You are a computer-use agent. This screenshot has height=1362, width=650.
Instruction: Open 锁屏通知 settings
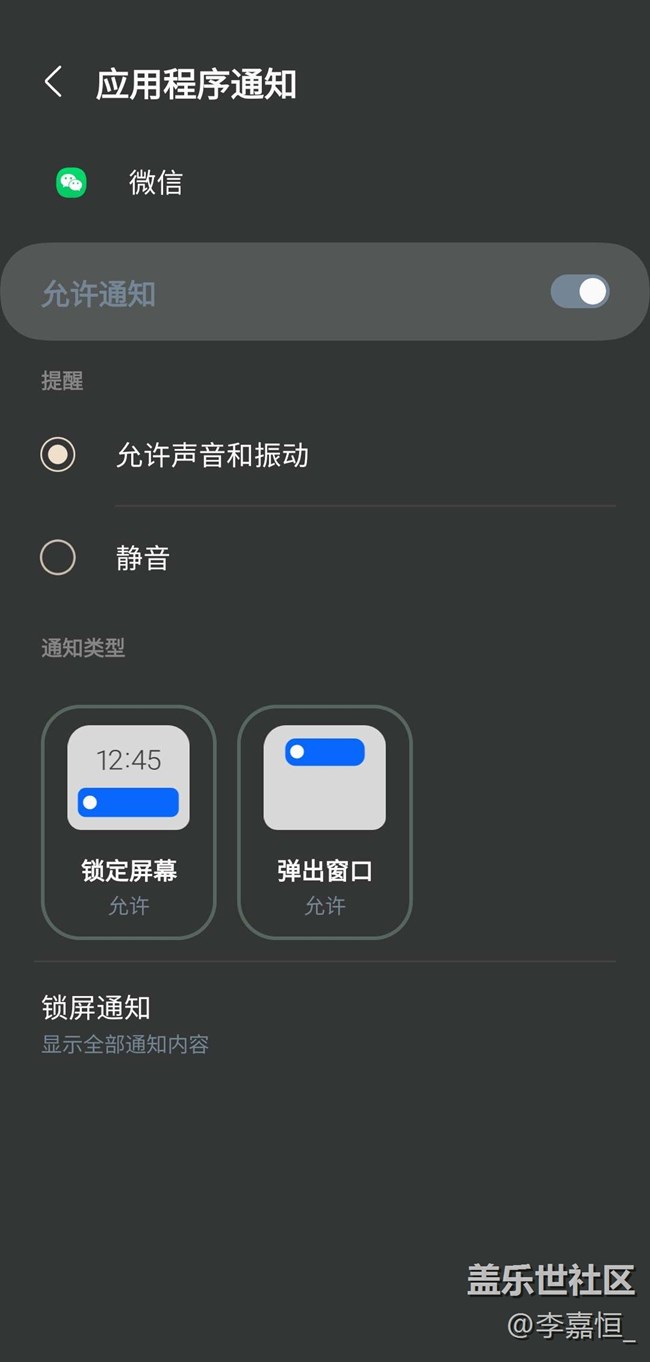325,1024
